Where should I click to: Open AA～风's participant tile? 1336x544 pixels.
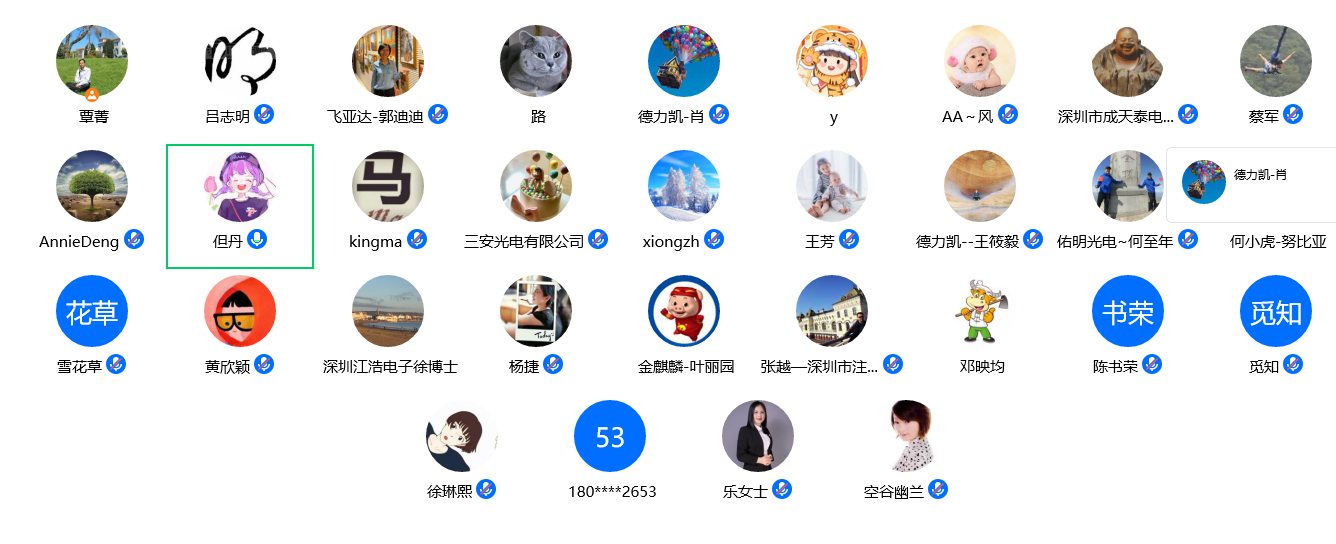click(x=980, y=62)
